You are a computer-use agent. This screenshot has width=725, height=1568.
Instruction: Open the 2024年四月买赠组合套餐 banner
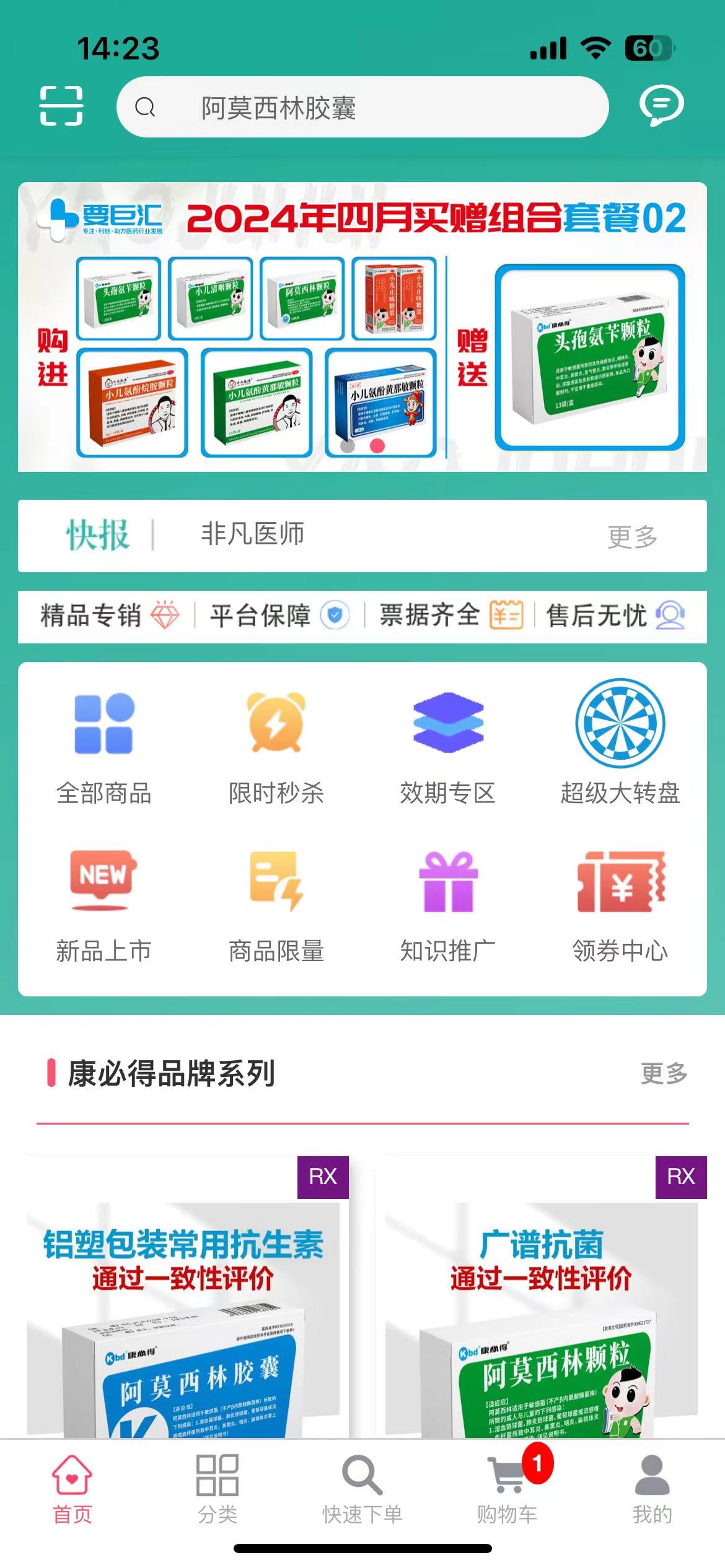pos(362,326)
